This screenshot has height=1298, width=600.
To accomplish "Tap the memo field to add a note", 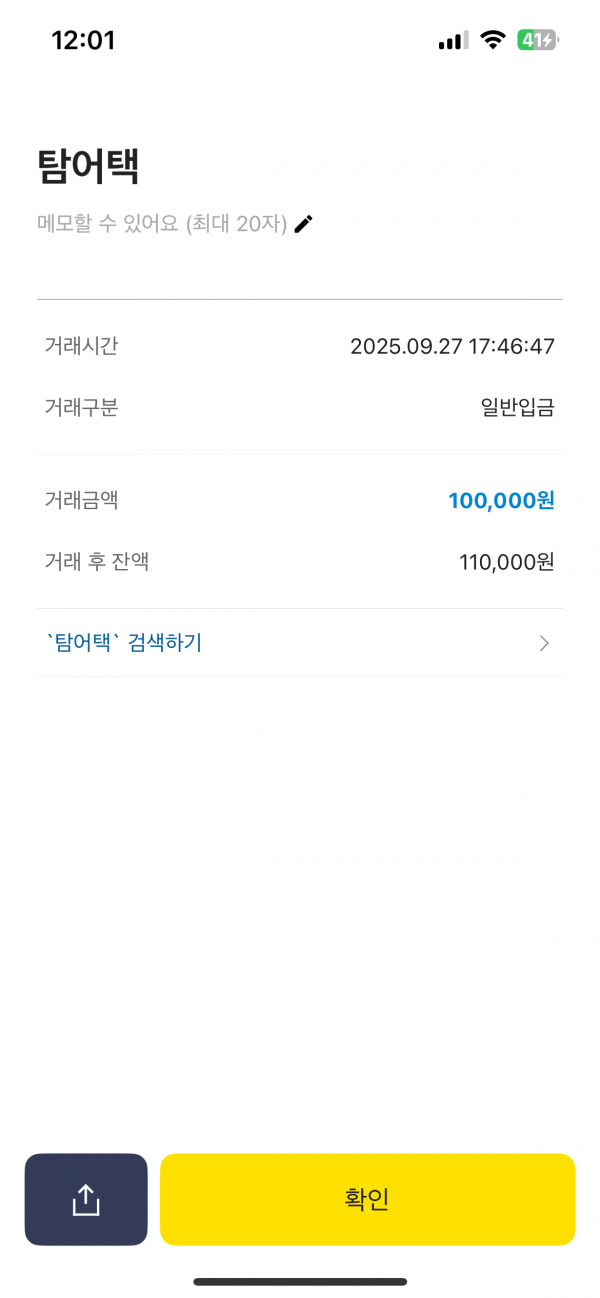I will 162,224.
